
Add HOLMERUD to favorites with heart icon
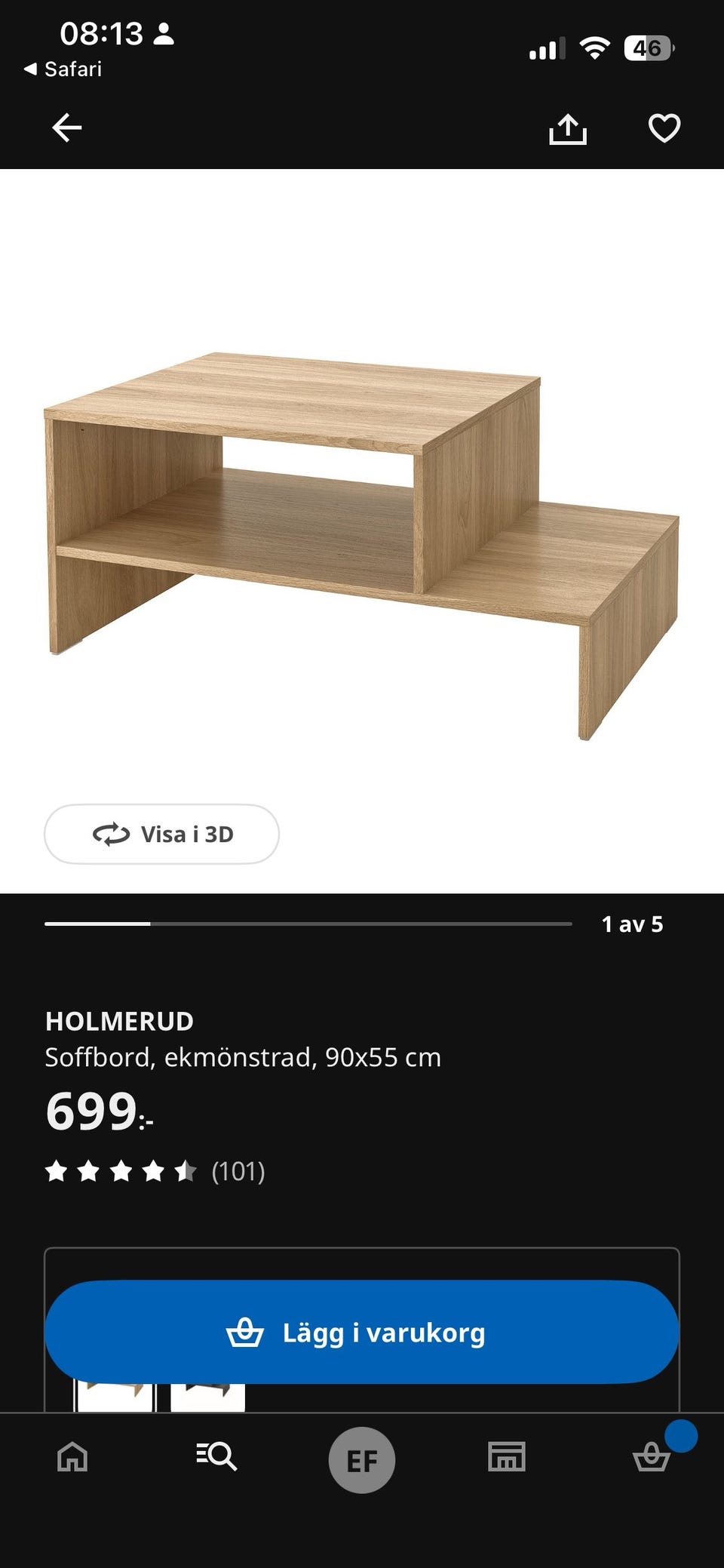663,129
